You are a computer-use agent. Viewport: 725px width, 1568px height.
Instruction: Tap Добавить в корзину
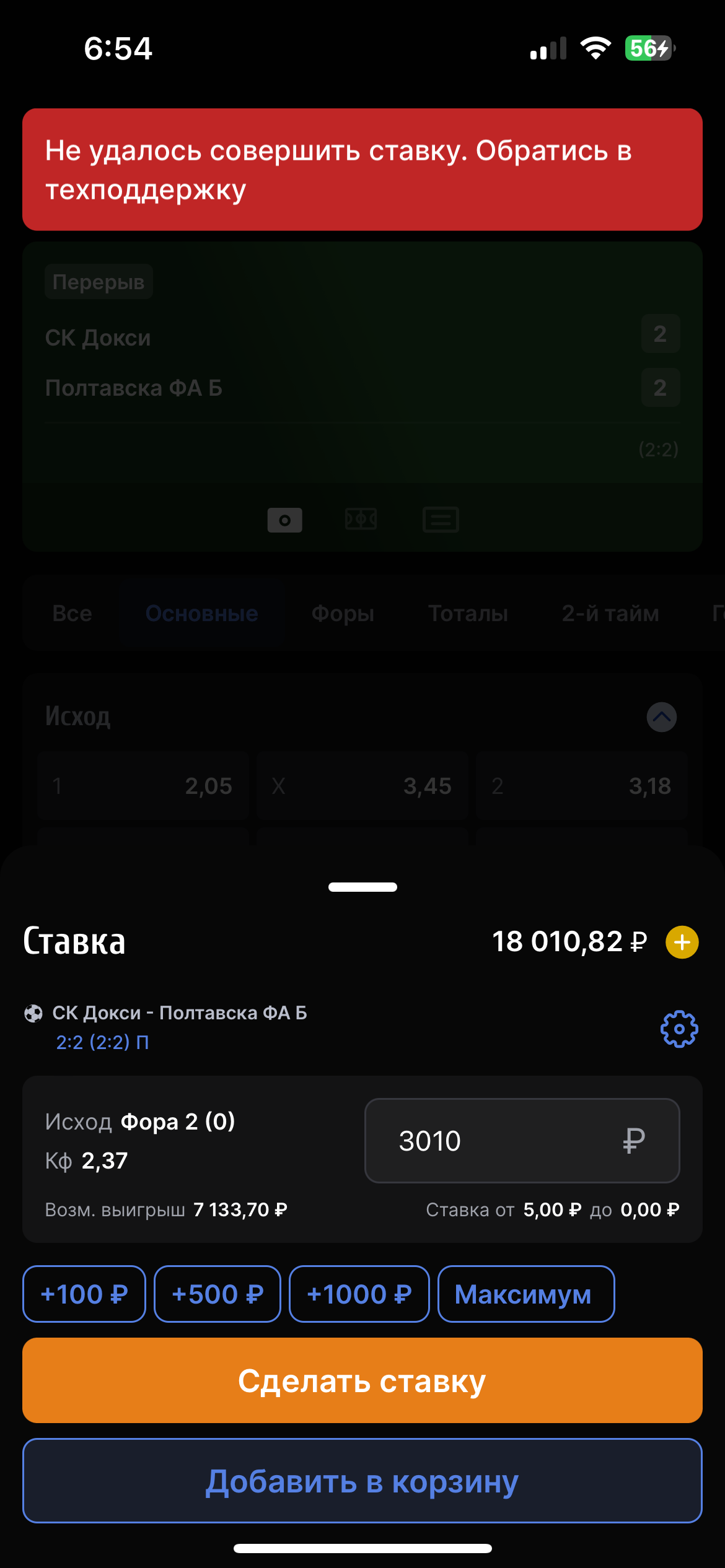362,1481
